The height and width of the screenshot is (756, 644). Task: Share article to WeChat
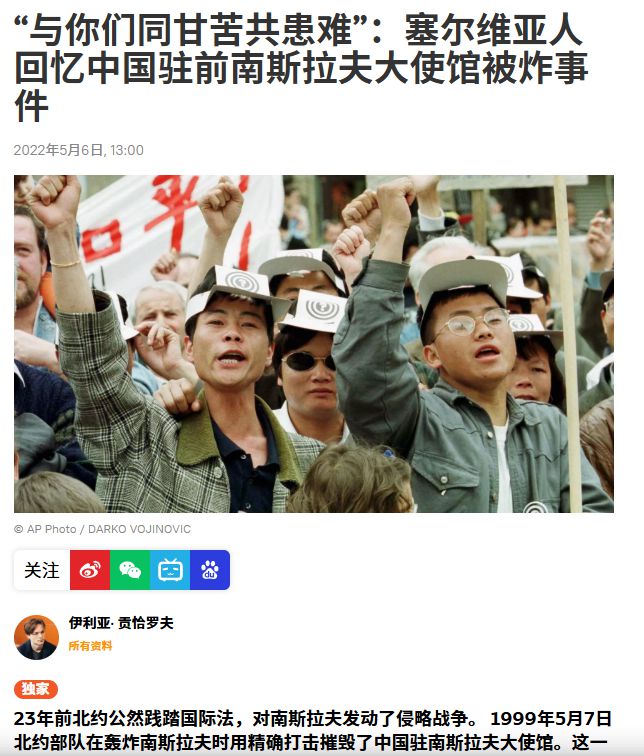[130, 570]
